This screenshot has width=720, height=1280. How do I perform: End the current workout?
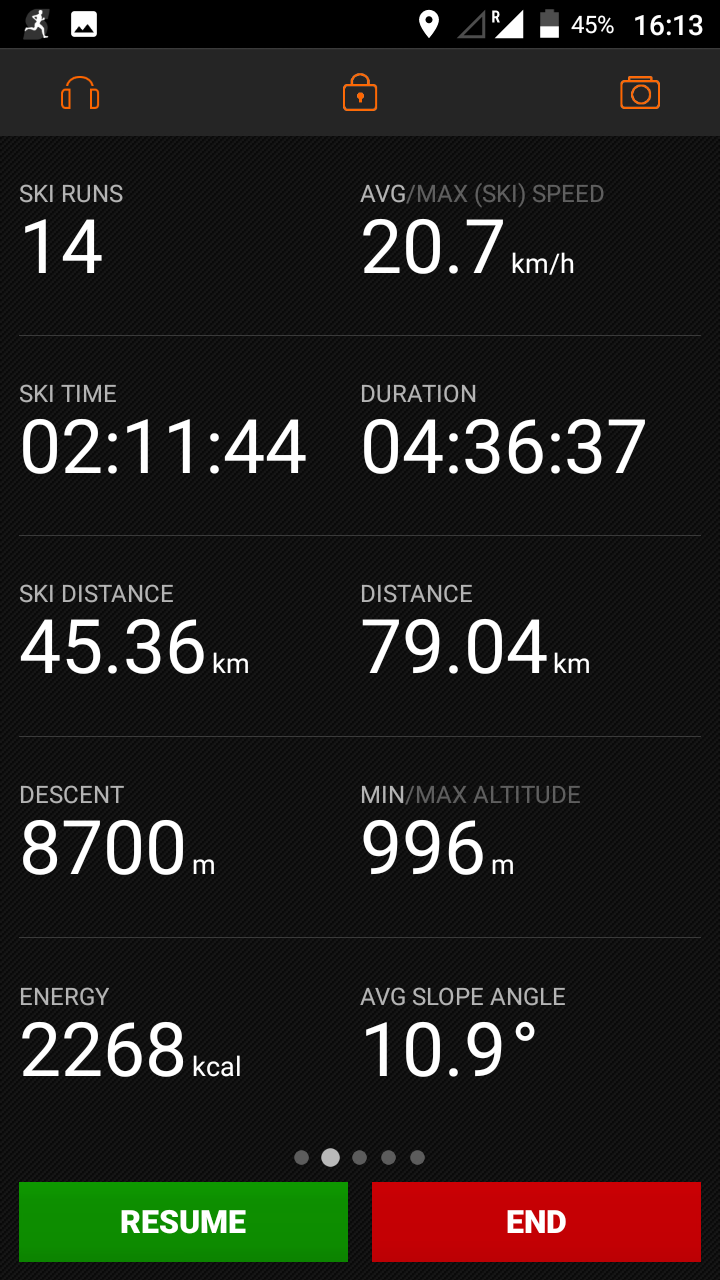[536, 1221]
